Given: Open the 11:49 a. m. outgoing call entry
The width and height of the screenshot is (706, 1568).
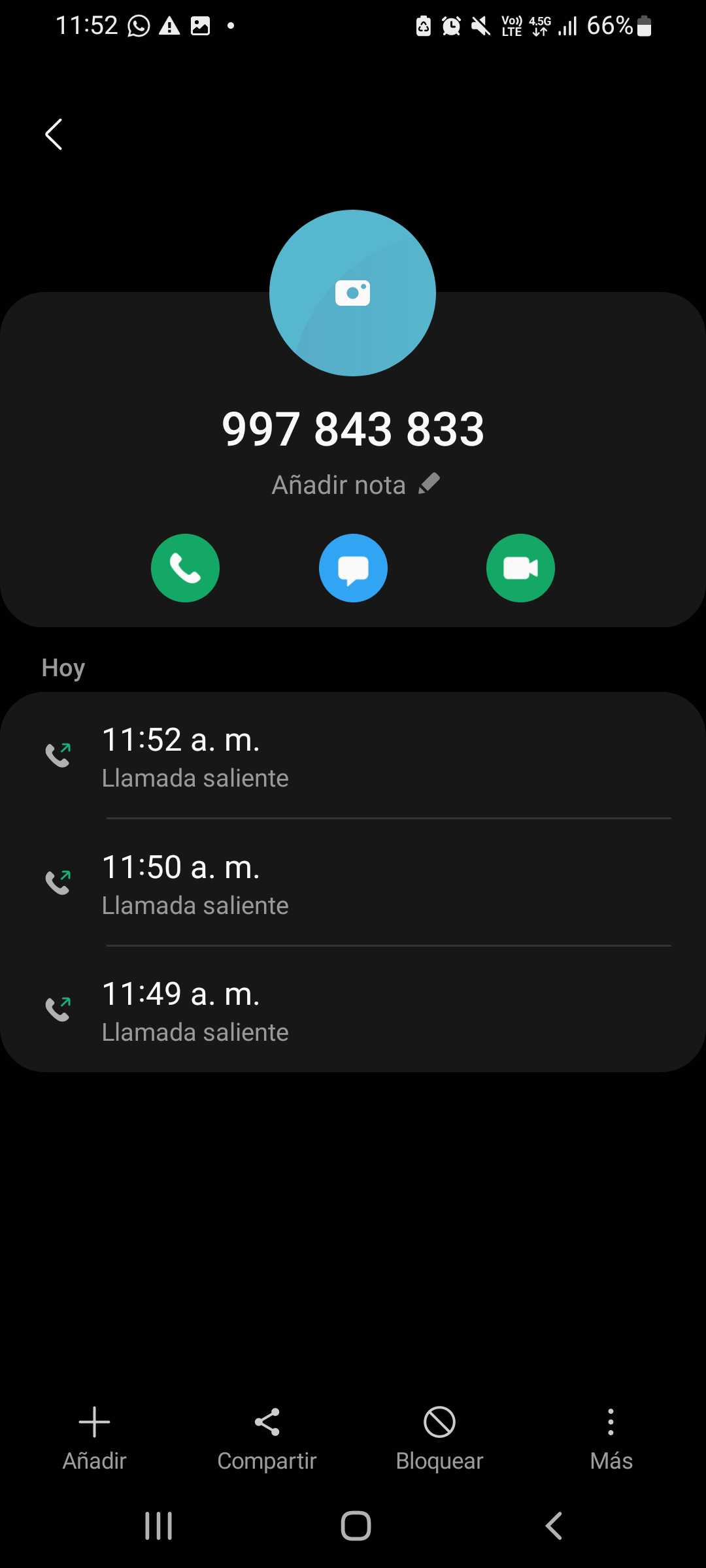Looking at the screenshot, I should pyautogui.click(x=353, y=1011).
